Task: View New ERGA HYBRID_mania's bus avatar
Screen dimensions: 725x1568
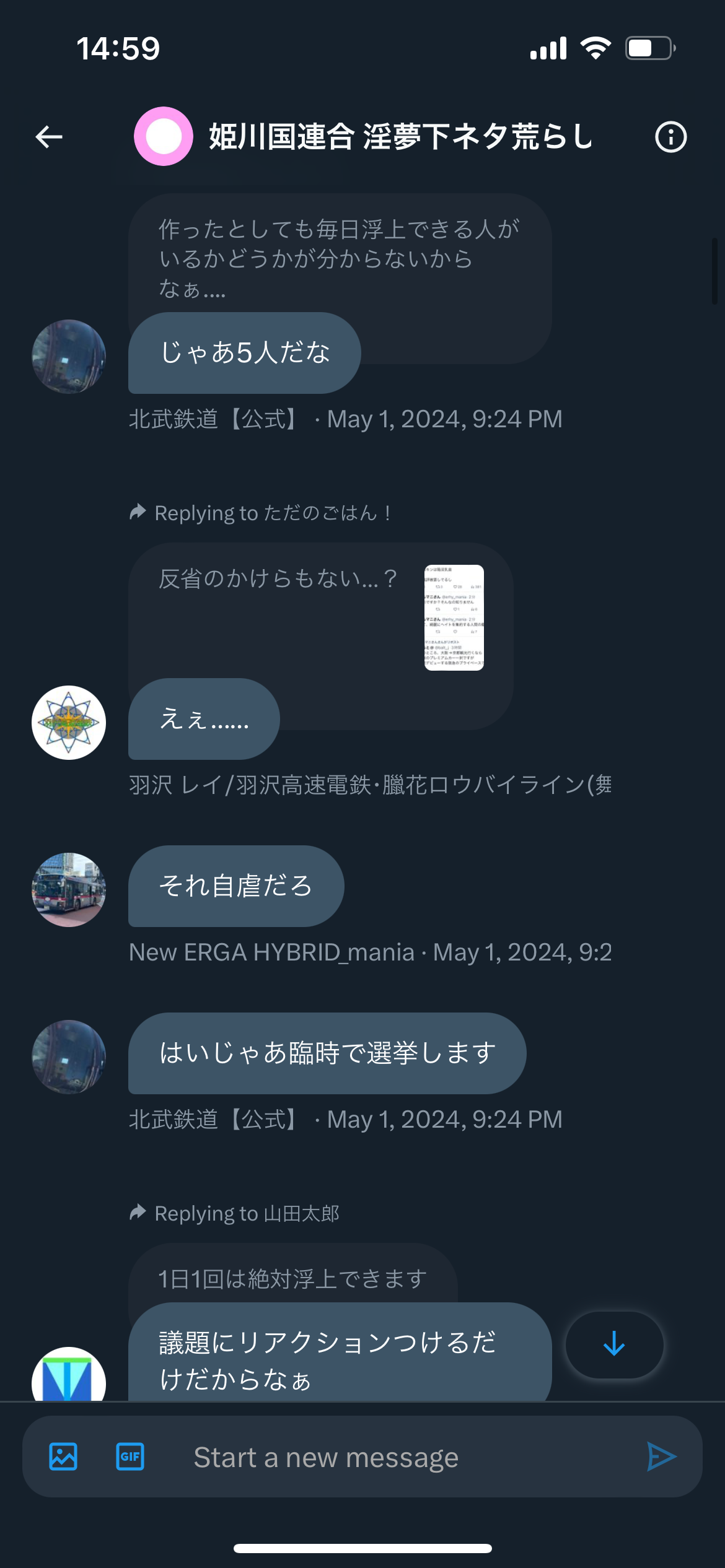Action: click(x=69, y=890)
